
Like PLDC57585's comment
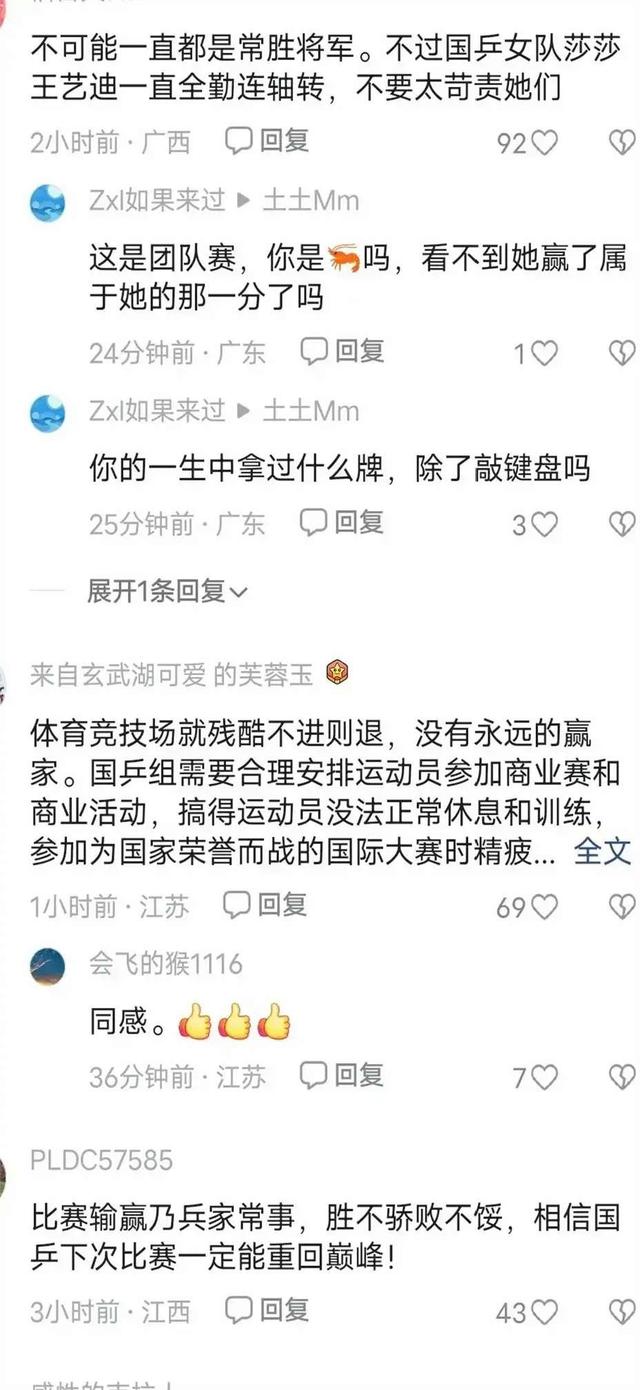544,1312
